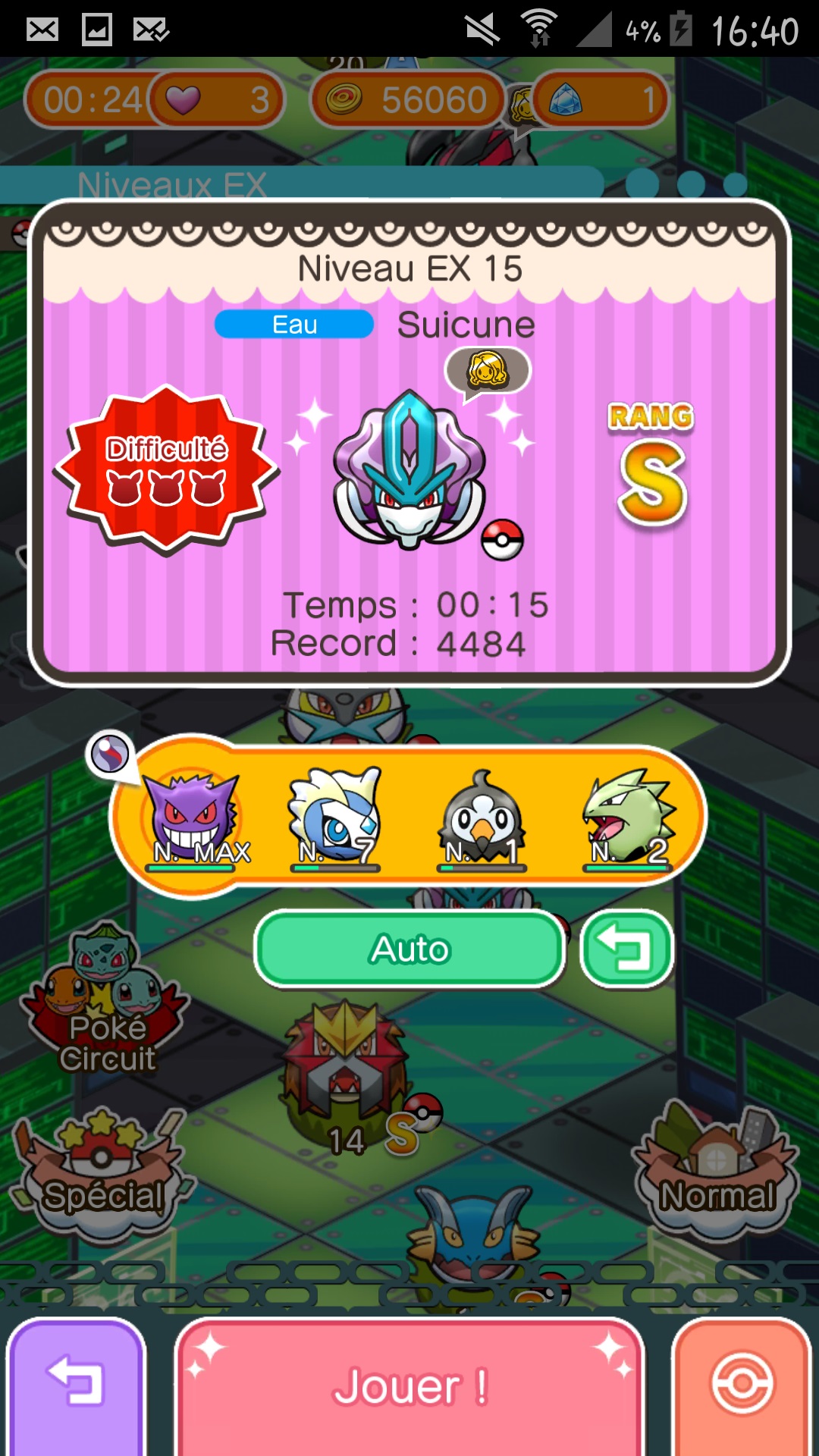The height and width of the screenshot is (1456, 819).
Task: Switch to the Normal levels
Action: (717, 1175)
